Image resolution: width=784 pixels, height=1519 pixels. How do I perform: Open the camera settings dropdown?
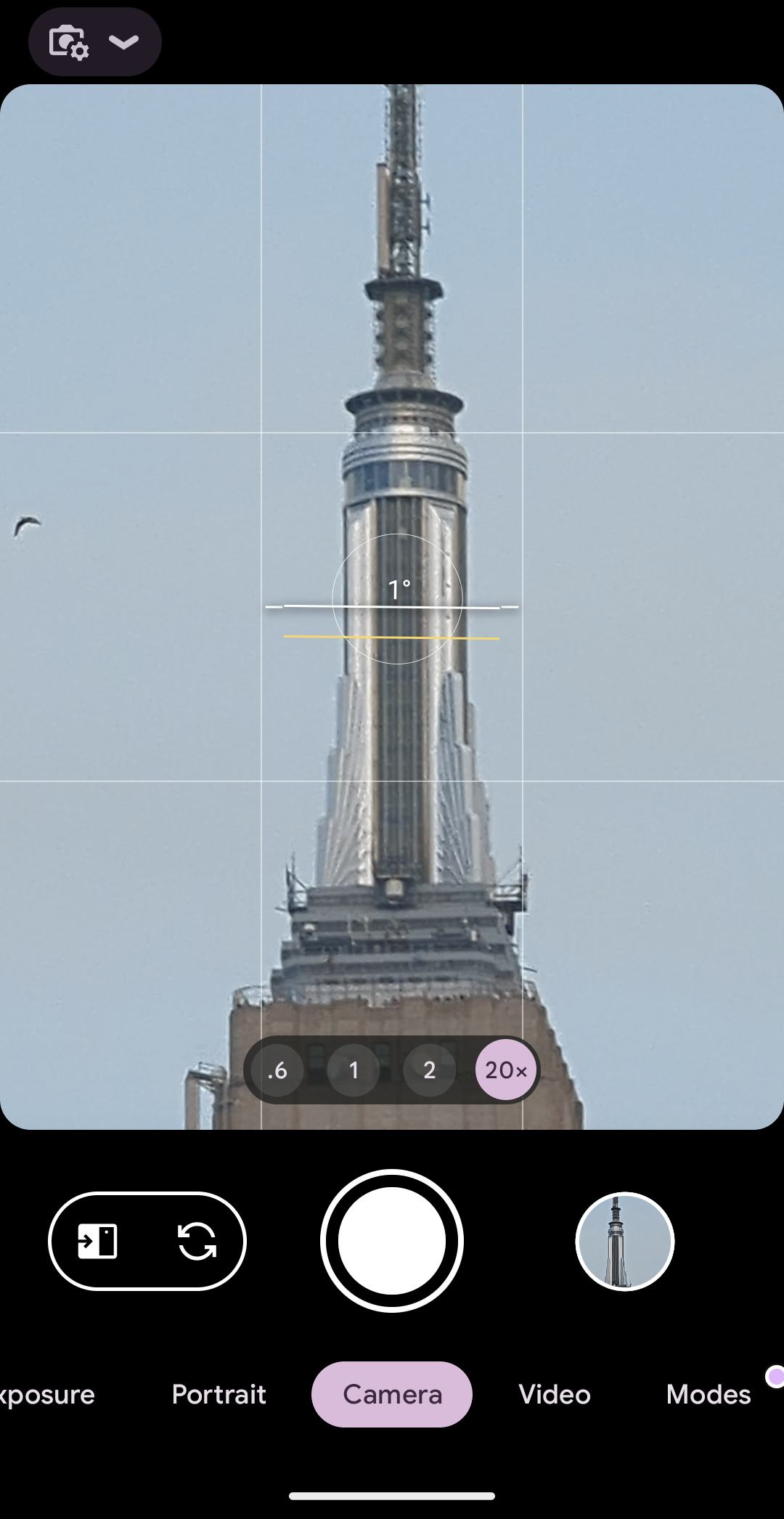94,42
